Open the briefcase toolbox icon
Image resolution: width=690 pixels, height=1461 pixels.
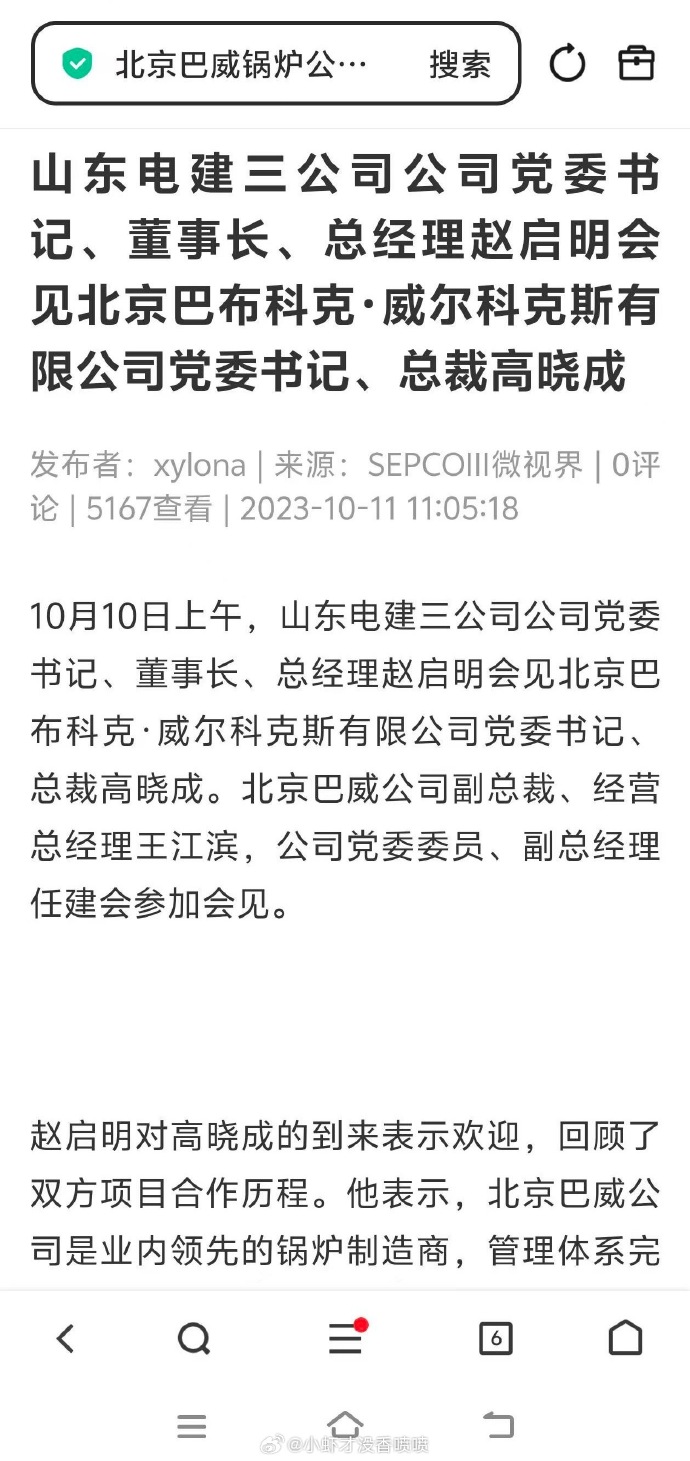(636, 64)
